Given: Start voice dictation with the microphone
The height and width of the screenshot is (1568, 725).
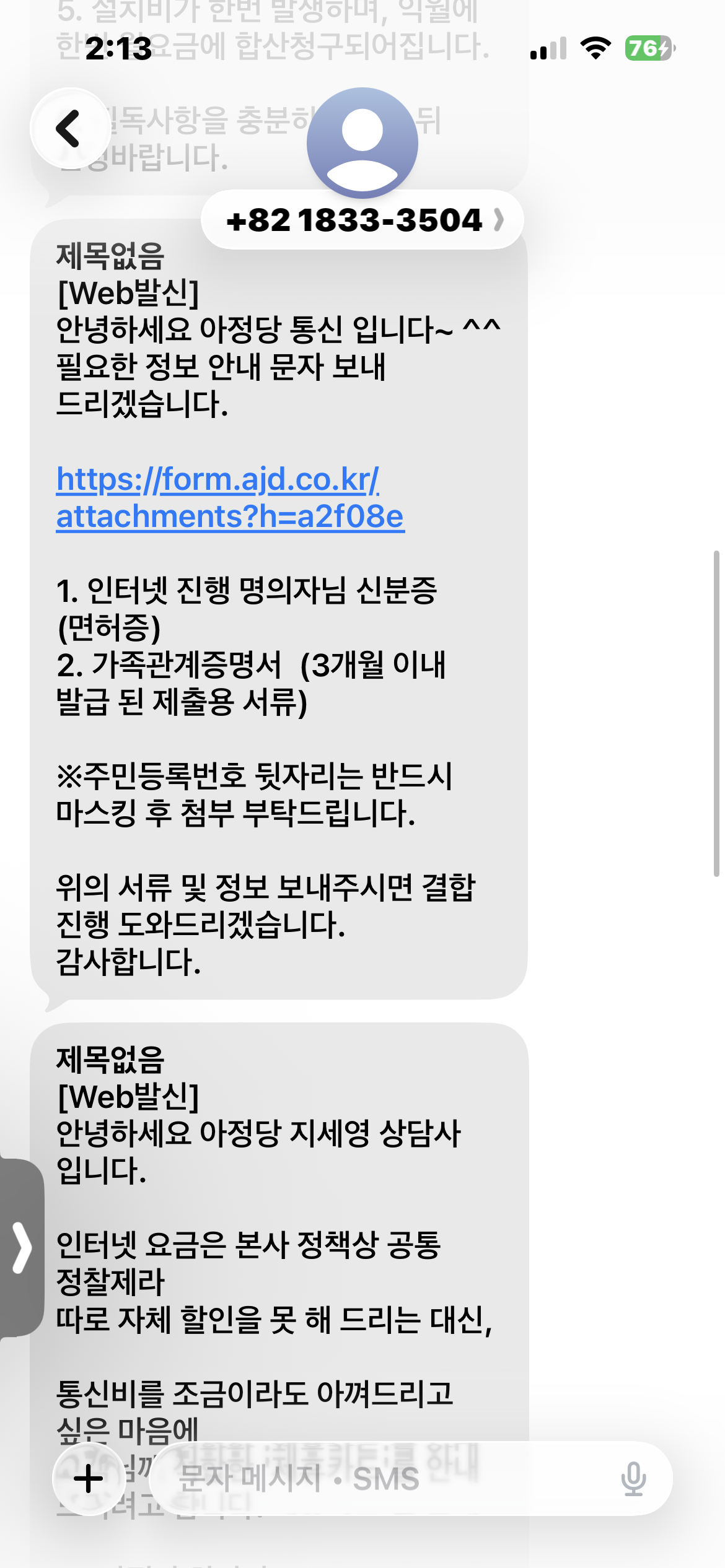Looking at the screenshot, I should (633, 1479).
